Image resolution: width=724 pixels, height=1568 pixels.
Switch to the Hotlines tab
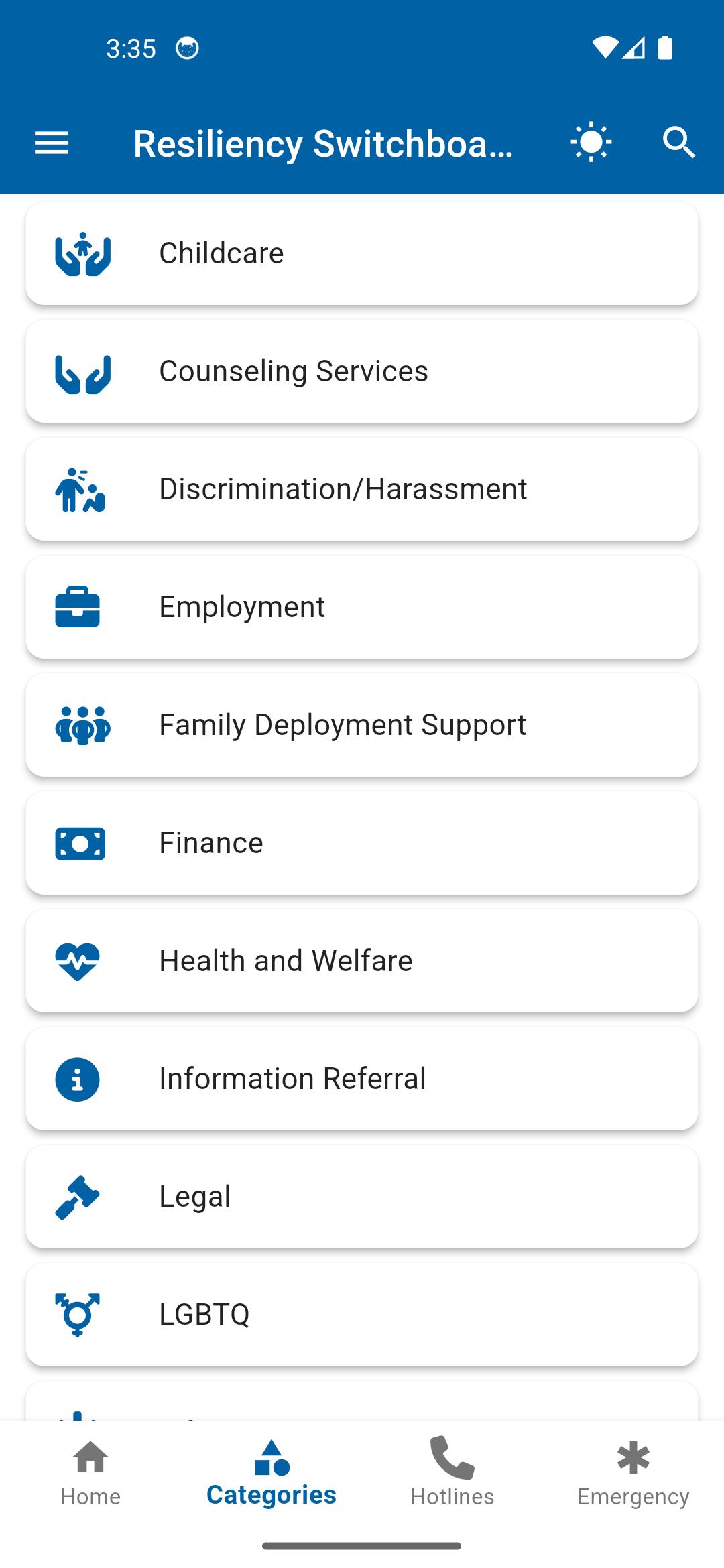tap(452, 1473)
